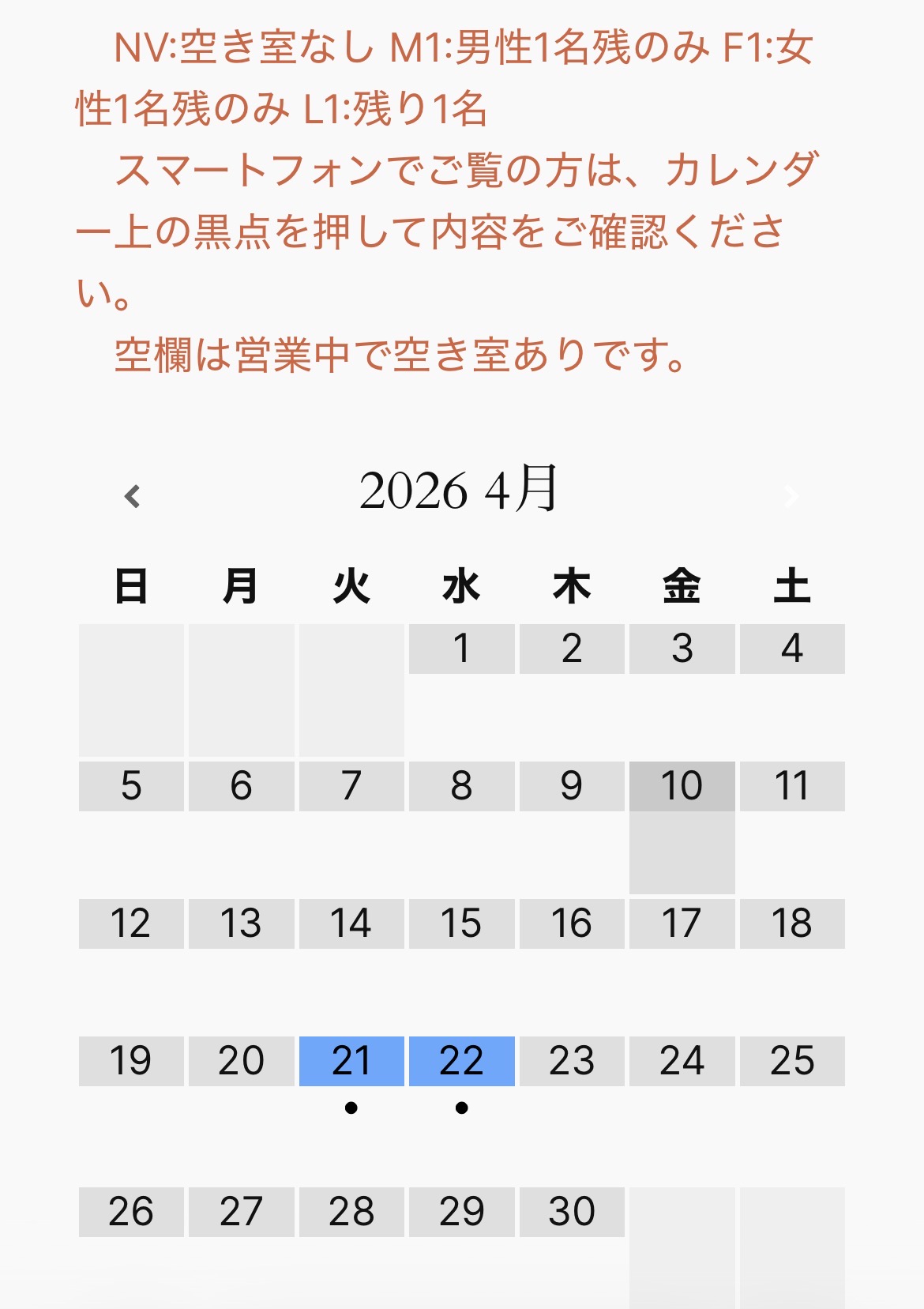The width and height of the screenshot is (924, 1309).
Task: Open details for April 21
Action: pyautogui.click(x=351, y=1108)
